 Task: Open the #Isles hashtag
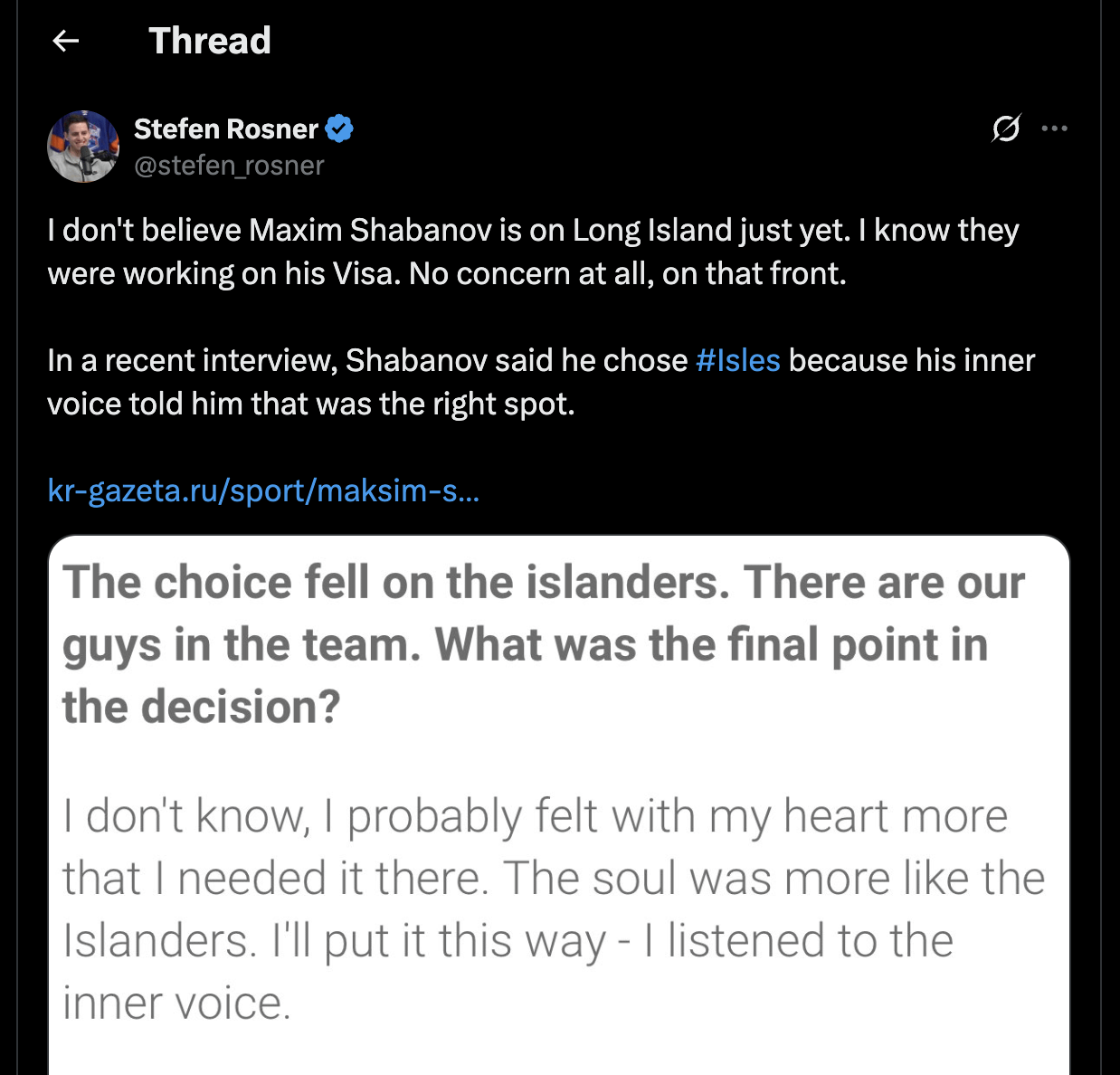coord(737,360)
